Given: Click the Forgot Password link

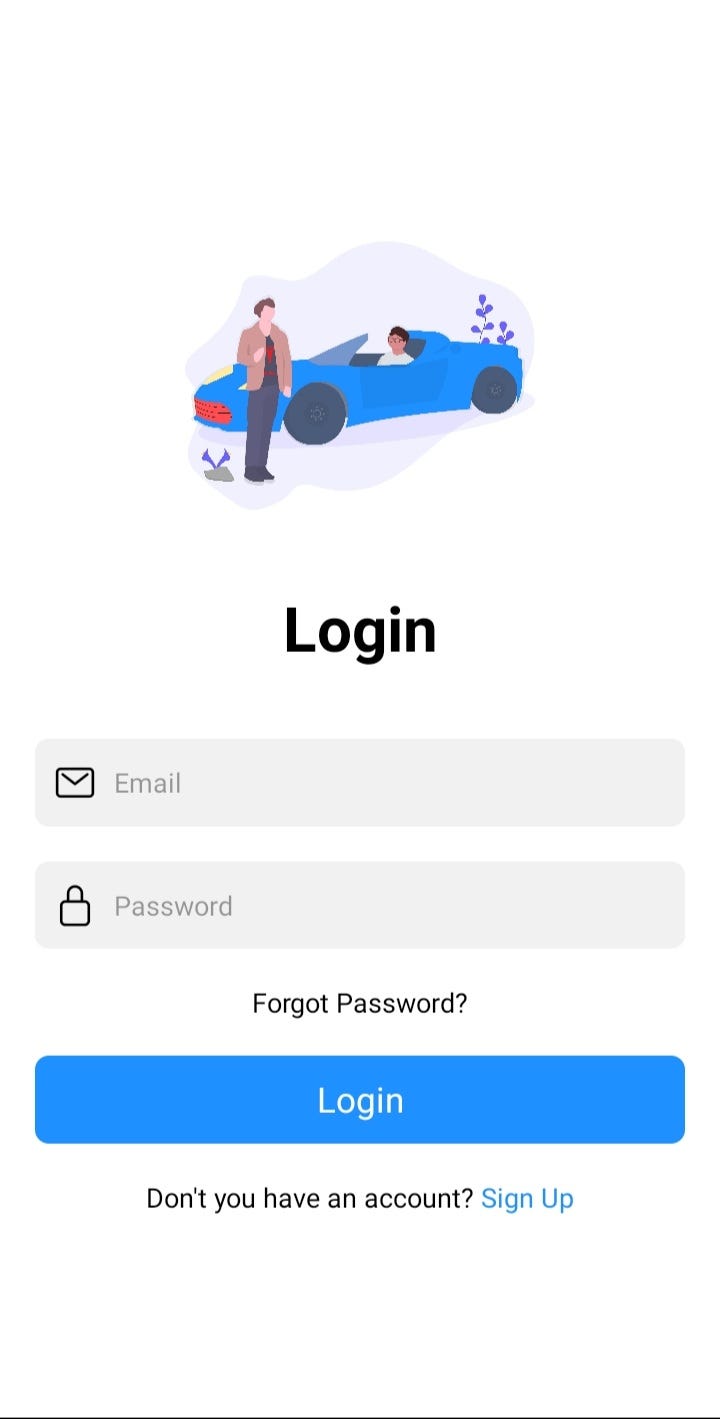Looking at the screenshot, I should click(360, 1003).
